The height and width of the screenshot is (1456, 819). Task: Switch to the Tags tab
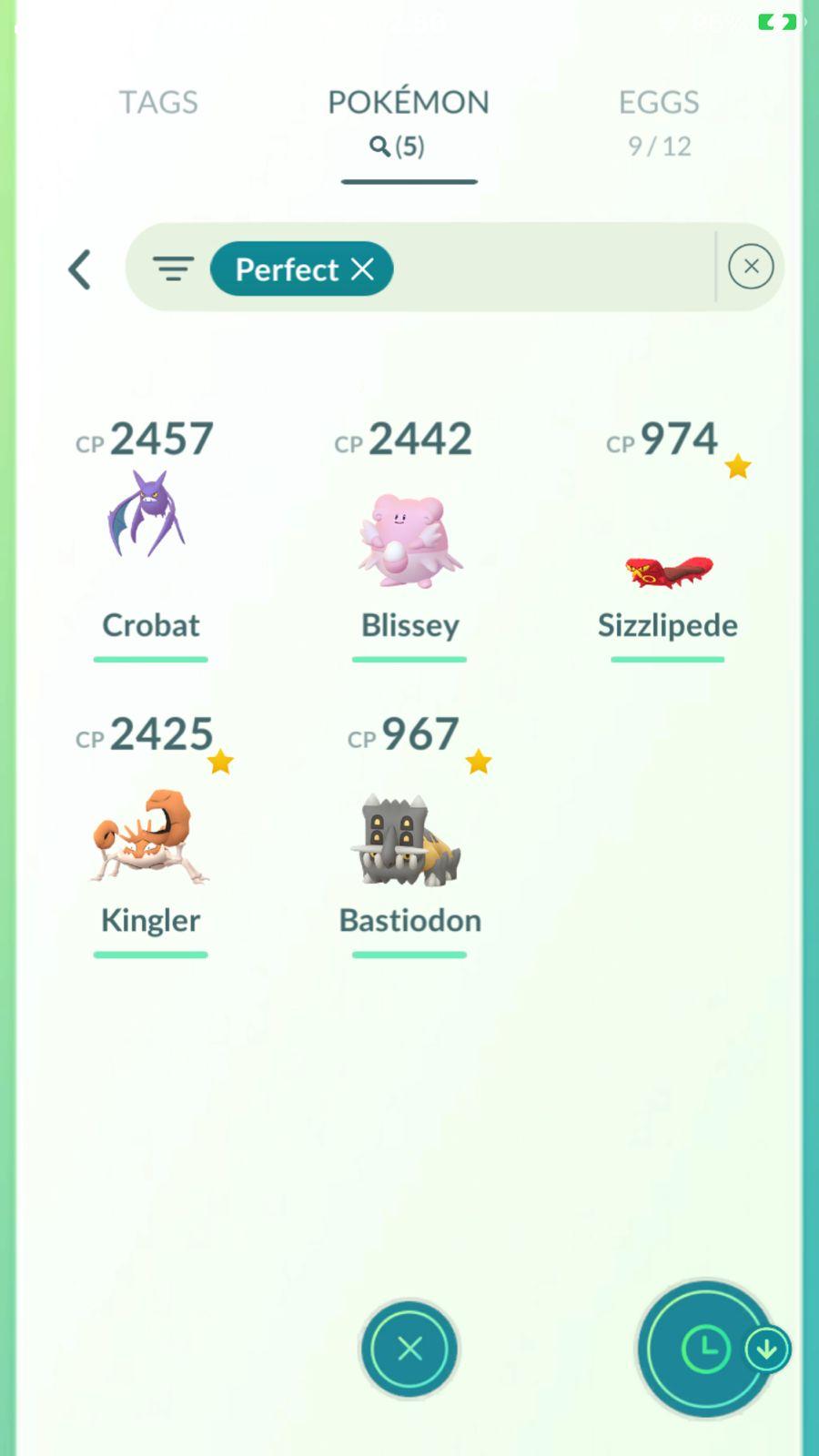click(x=158, y=103)
